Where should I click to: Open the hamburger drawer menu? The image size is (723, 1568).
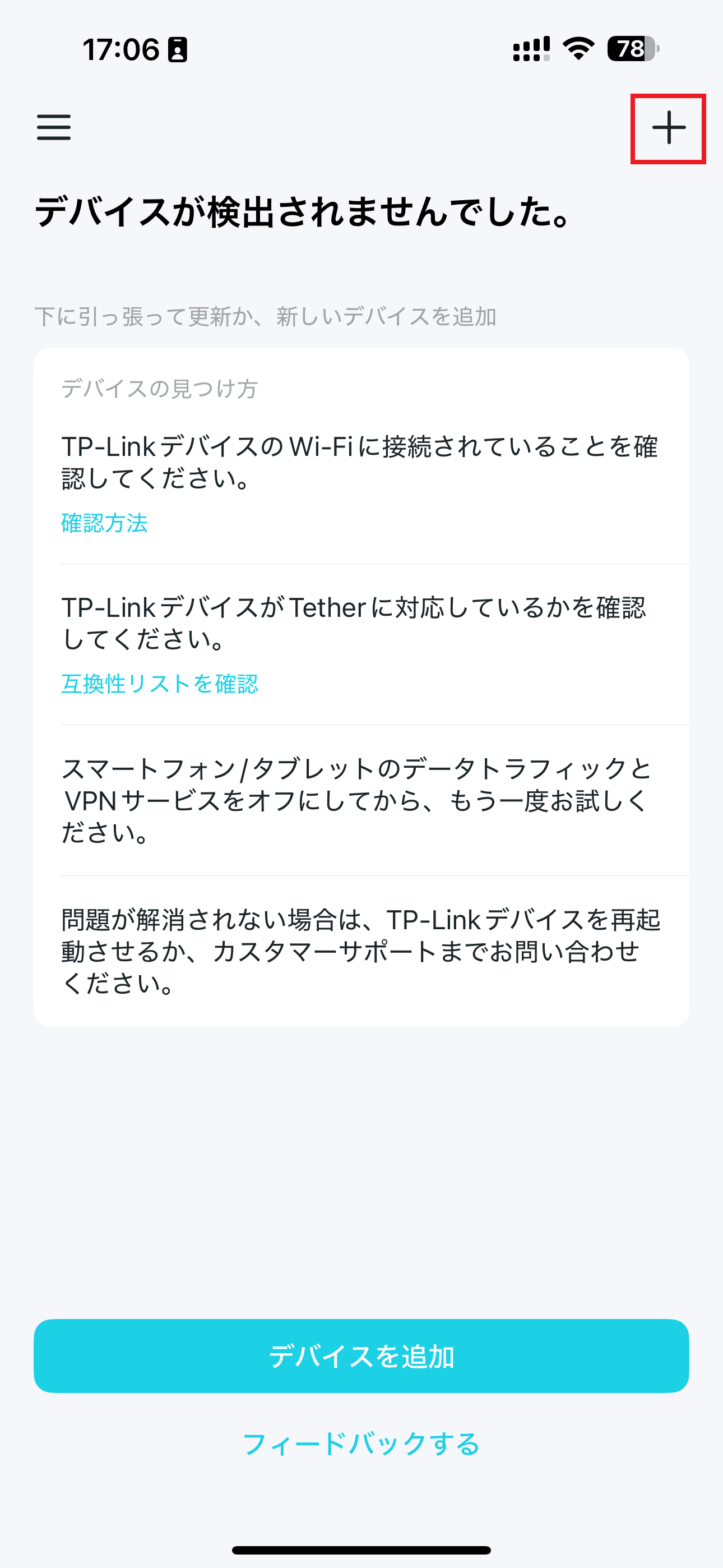click(x=54, y=127)
